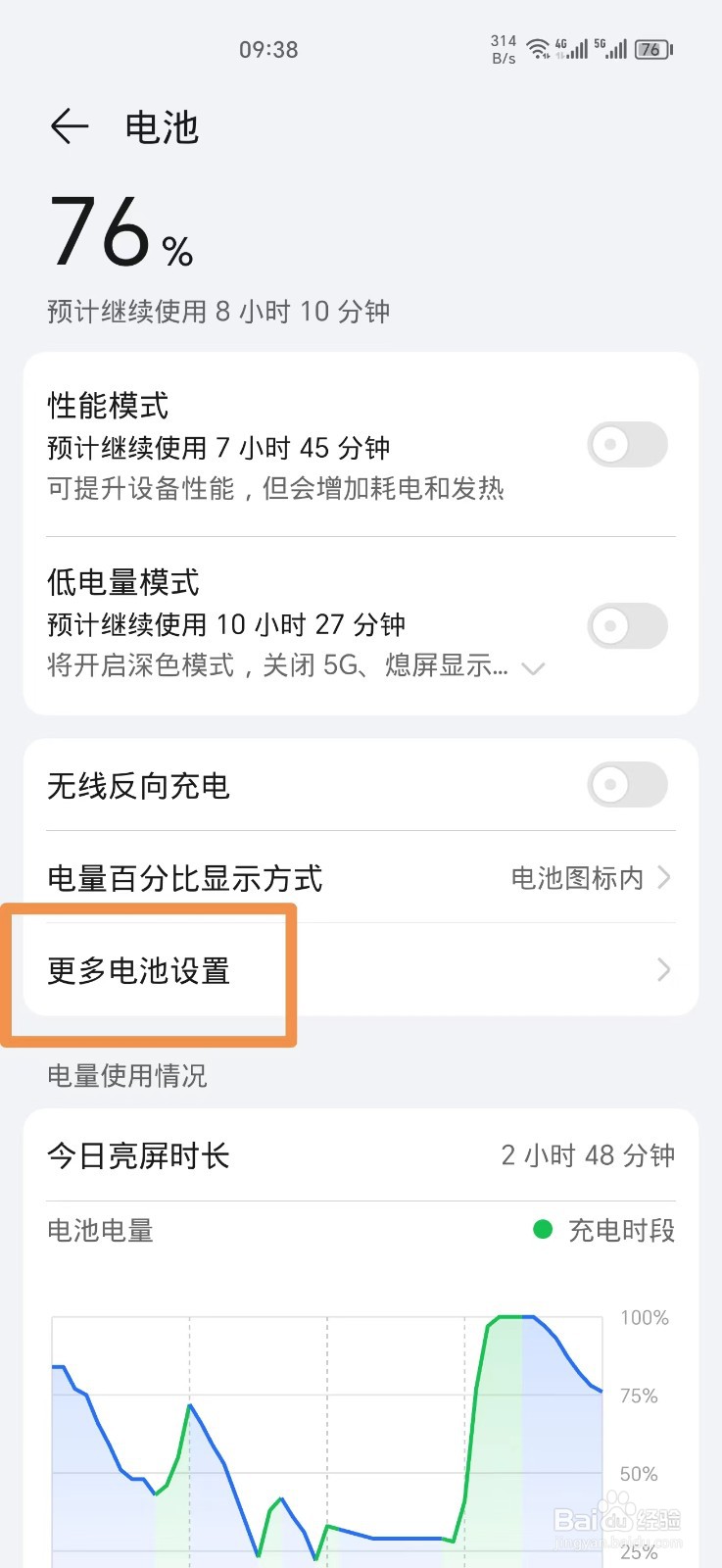
Task: Expand the 低电量模式 description details
Action: coord(533,668)
